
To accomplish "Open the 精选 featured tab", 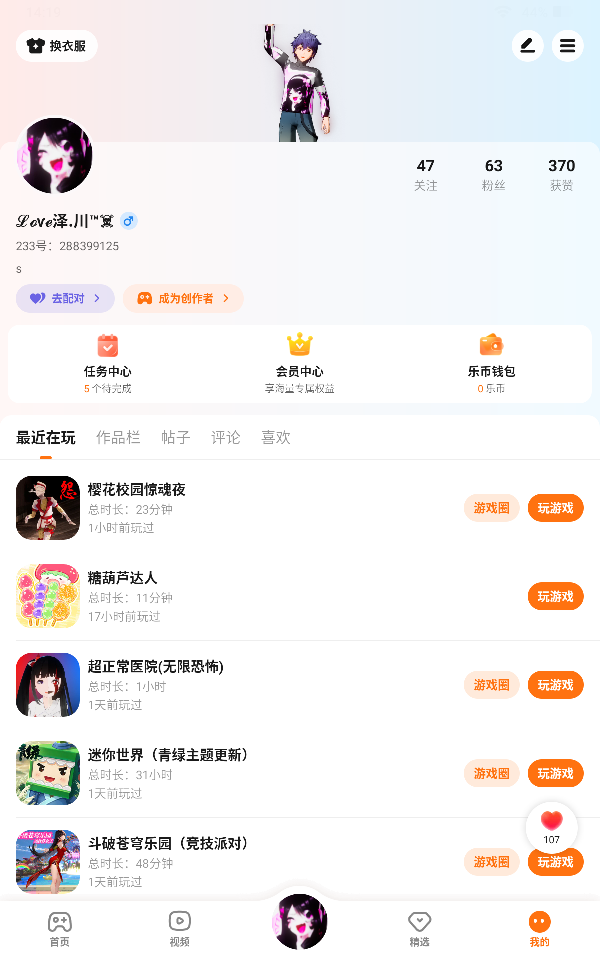I will [x=420, y=929].
